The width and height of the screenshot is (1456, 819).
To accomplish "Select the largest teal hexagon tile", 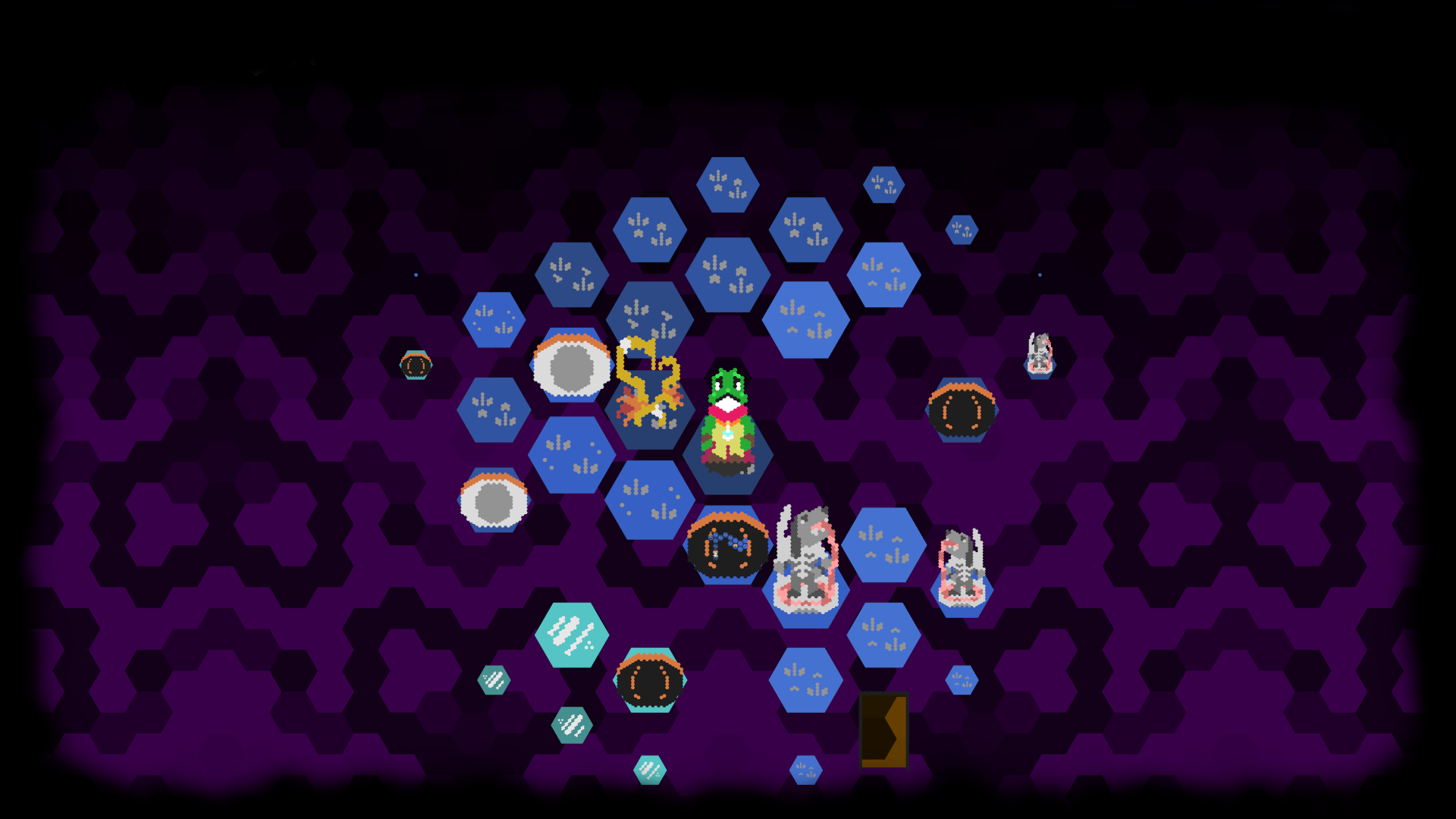I will pyautogui.click(x=572, y=635).
